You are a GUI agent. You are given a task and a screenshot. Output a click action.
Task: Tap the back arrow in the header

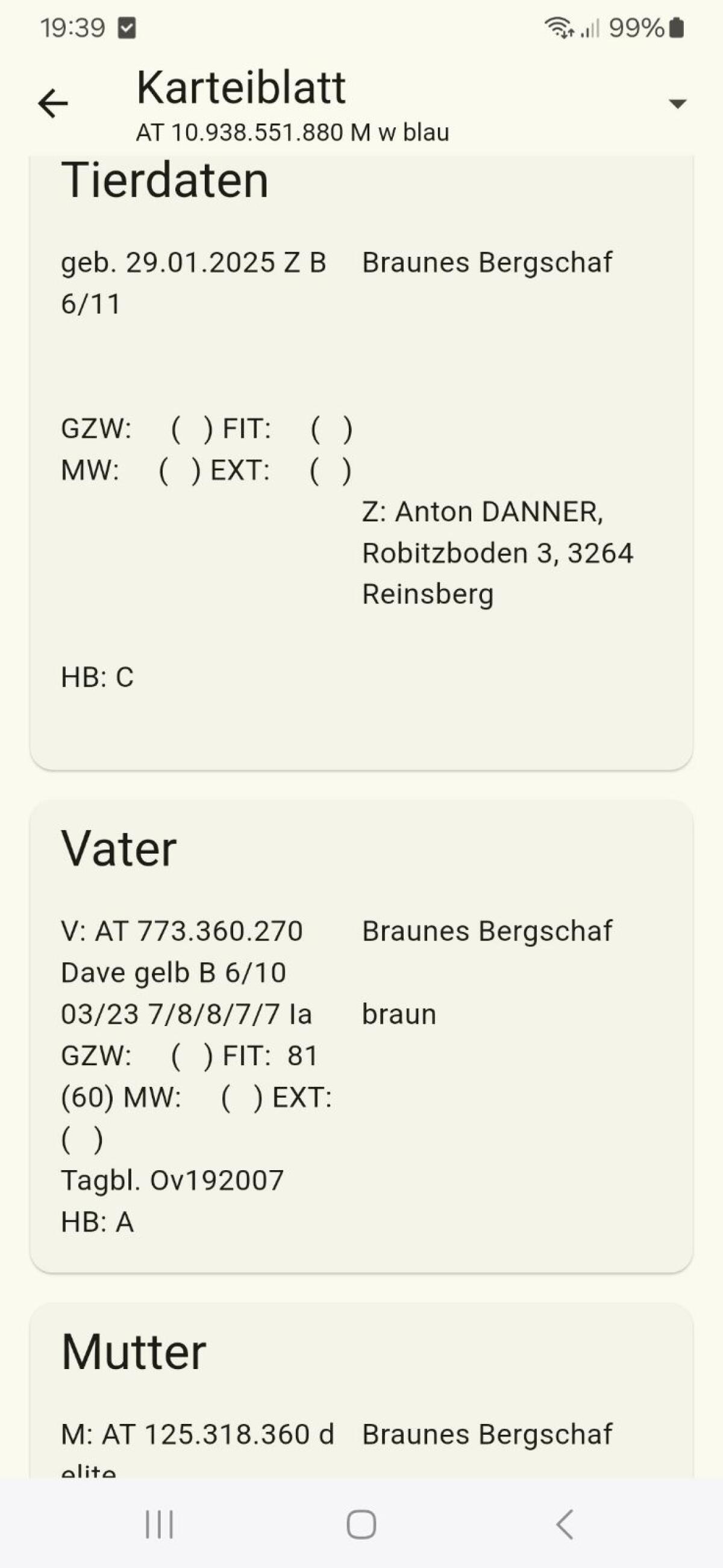pos(54,104)
